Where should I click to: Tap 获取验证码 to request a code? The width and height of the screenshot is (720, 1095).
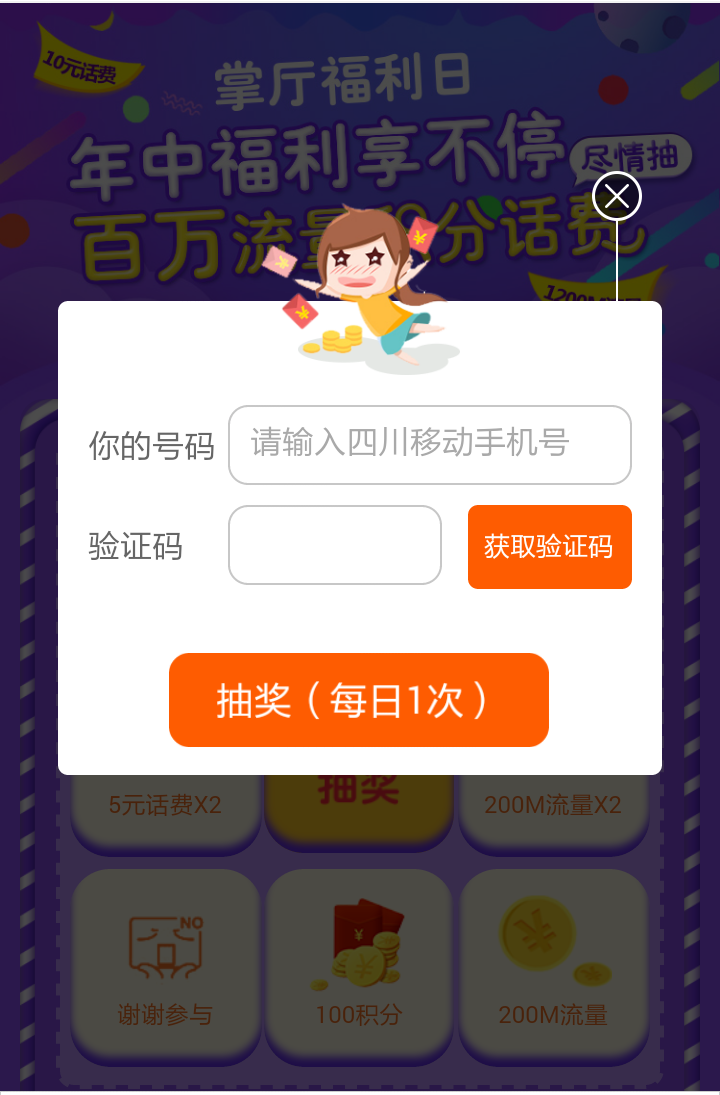point(549,547)
